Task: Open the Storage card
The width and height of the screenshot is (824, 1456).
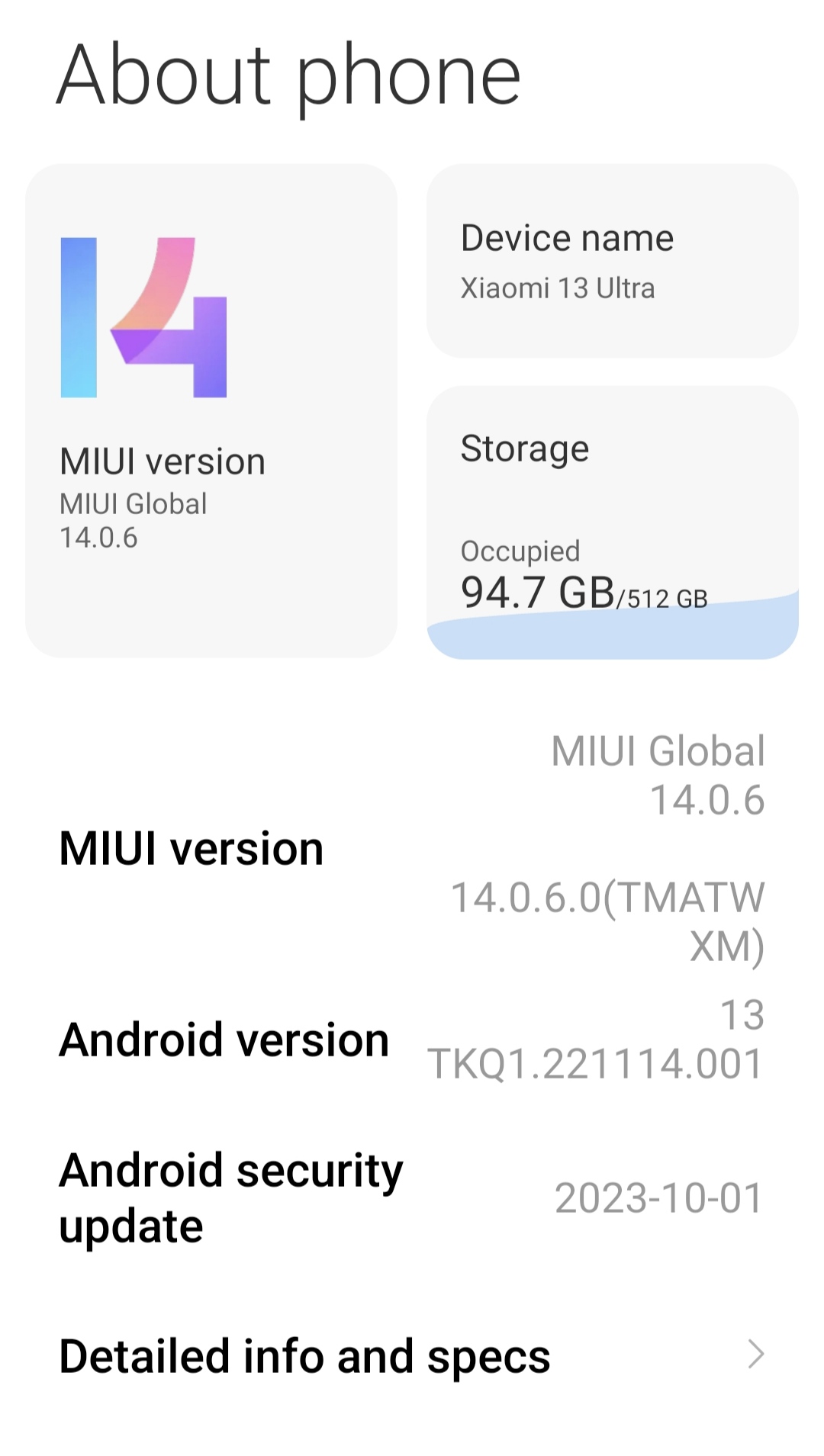Action: [612, 522]
